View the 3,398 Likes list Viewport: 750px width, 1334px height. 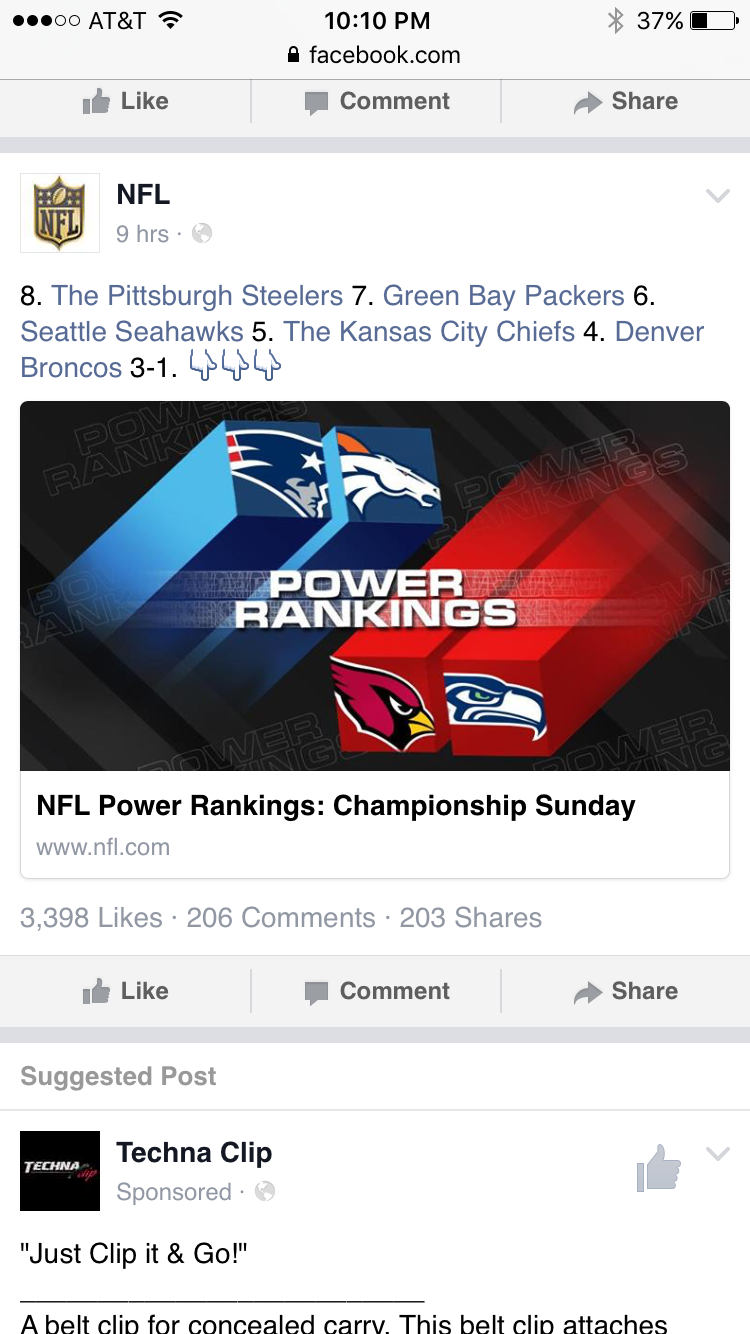[91, 918]
